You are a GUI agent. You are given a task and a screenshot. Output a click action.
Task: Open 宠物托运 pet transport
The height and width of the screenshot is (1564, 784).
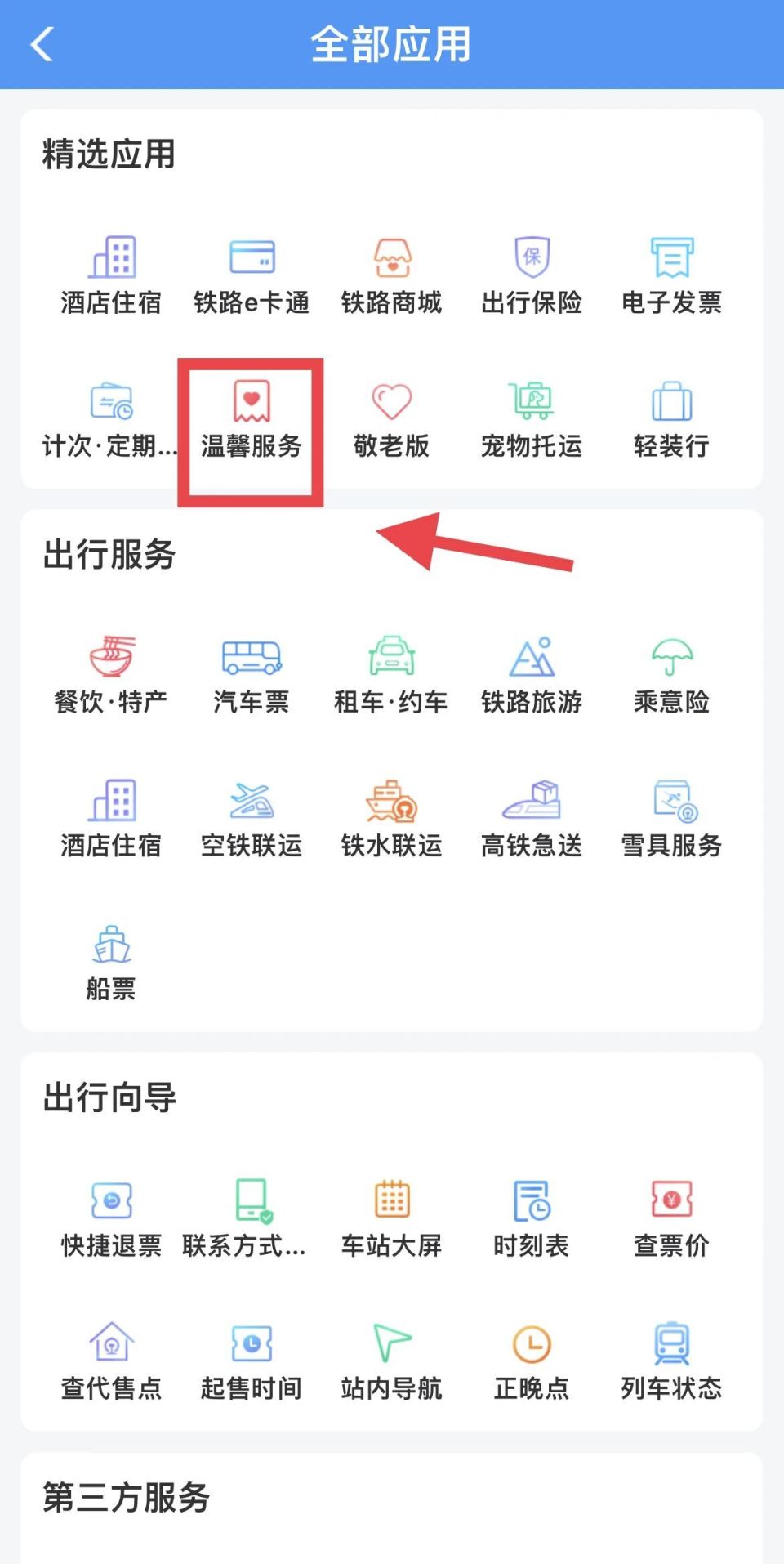click(x=532, y=417)
